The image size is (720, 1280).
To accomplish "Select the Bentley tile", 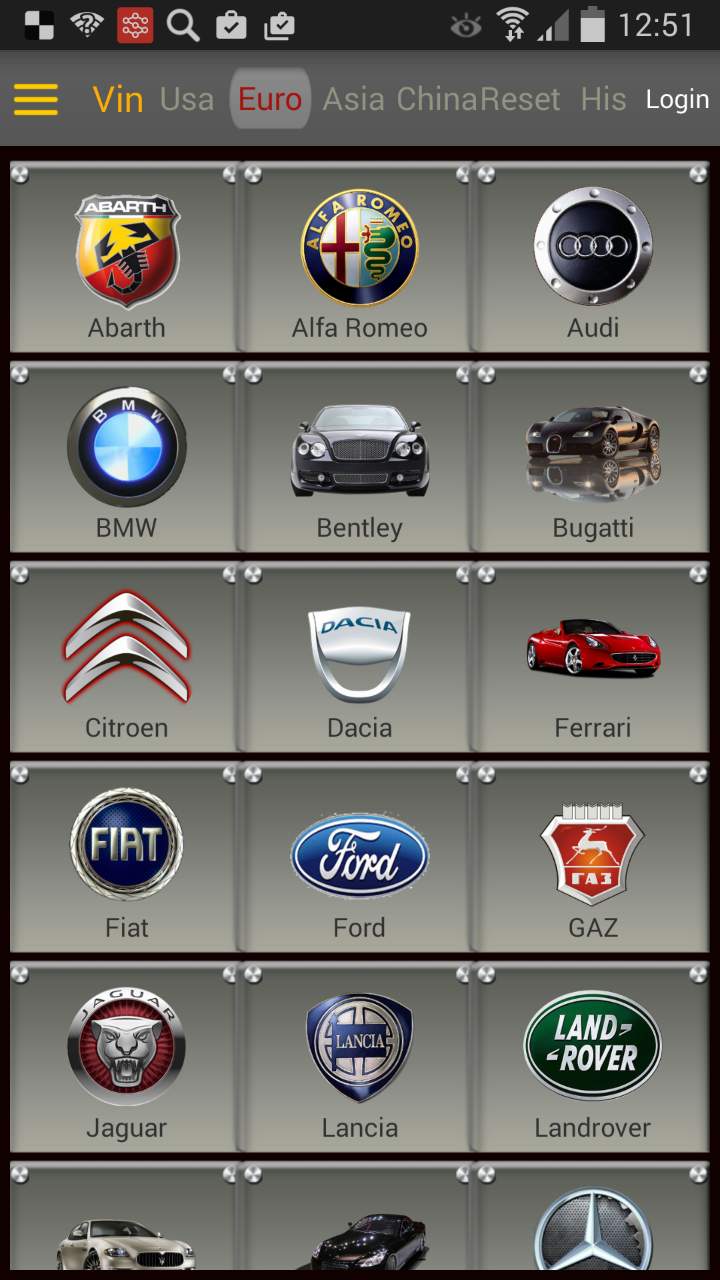I will click(x=359, y=458).
